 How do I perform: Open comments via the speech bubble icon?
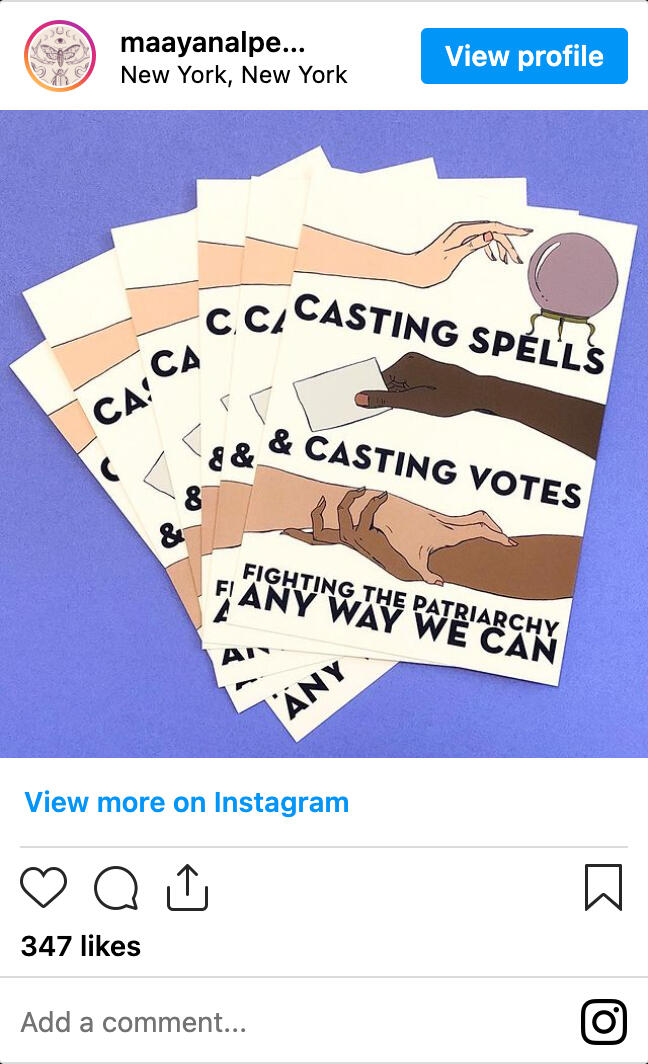click(116, 887)
